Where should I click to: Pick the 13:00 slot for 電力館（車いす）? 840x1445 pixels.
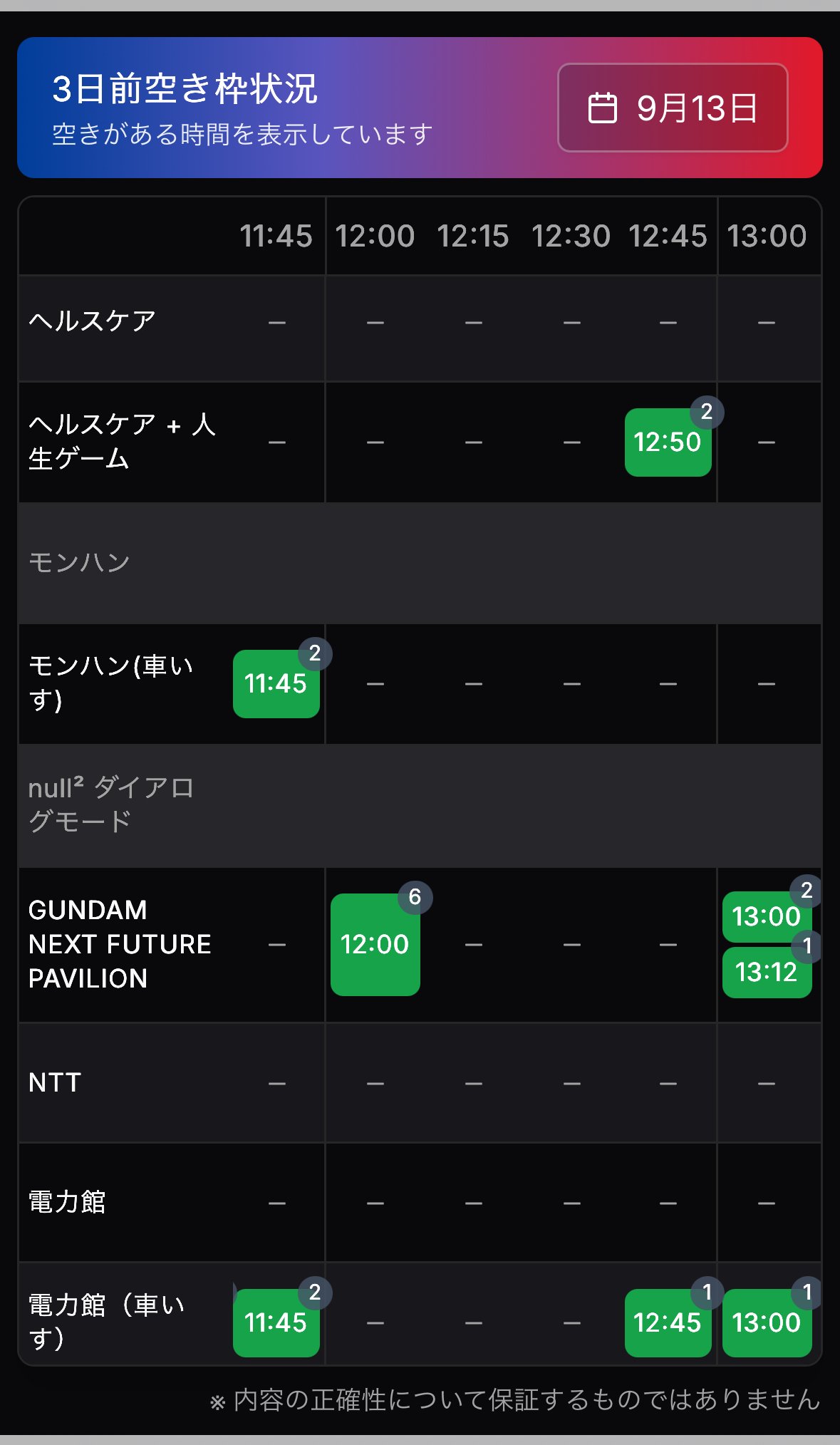766,1323
